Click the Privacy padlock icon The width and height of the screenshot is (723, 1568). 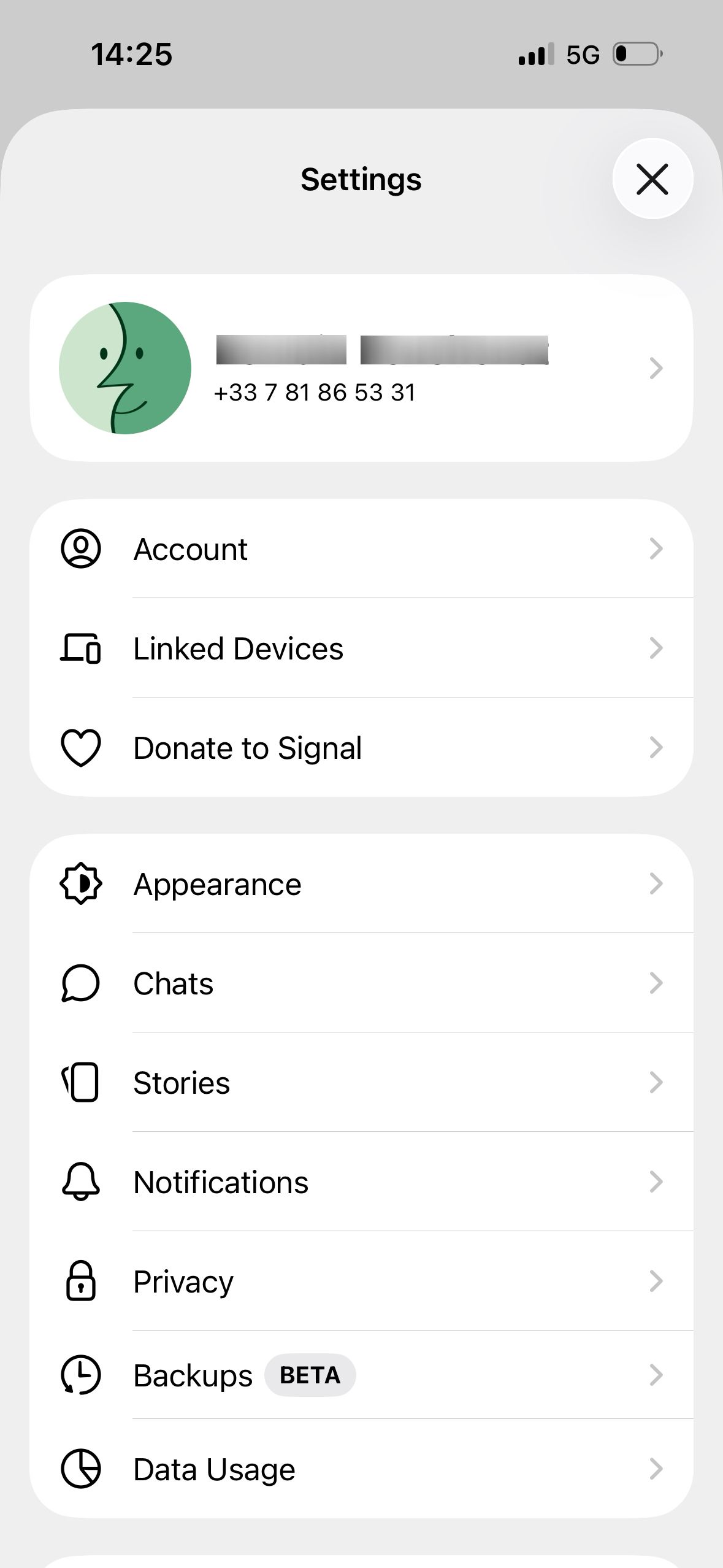tap(81, 1281)
